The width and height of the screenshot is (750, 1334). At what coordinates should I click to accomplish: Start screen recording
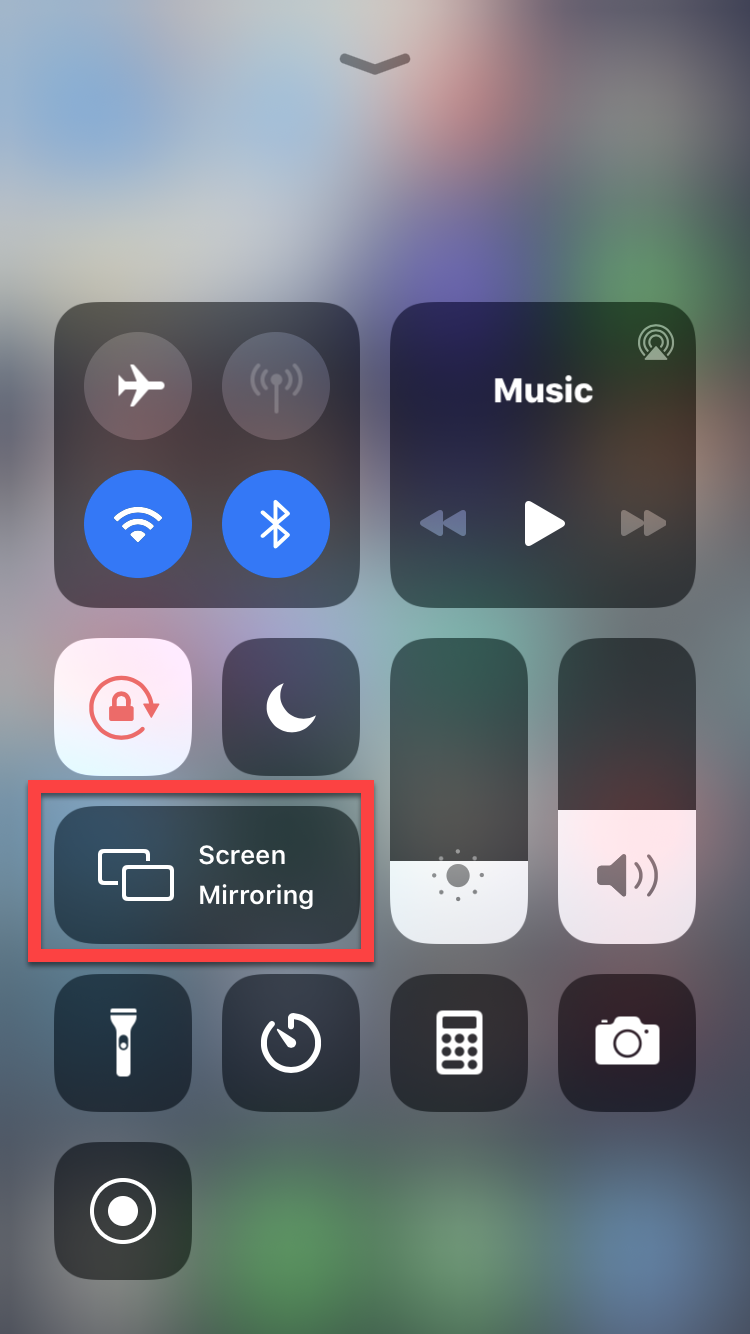tap(123, 1211)
